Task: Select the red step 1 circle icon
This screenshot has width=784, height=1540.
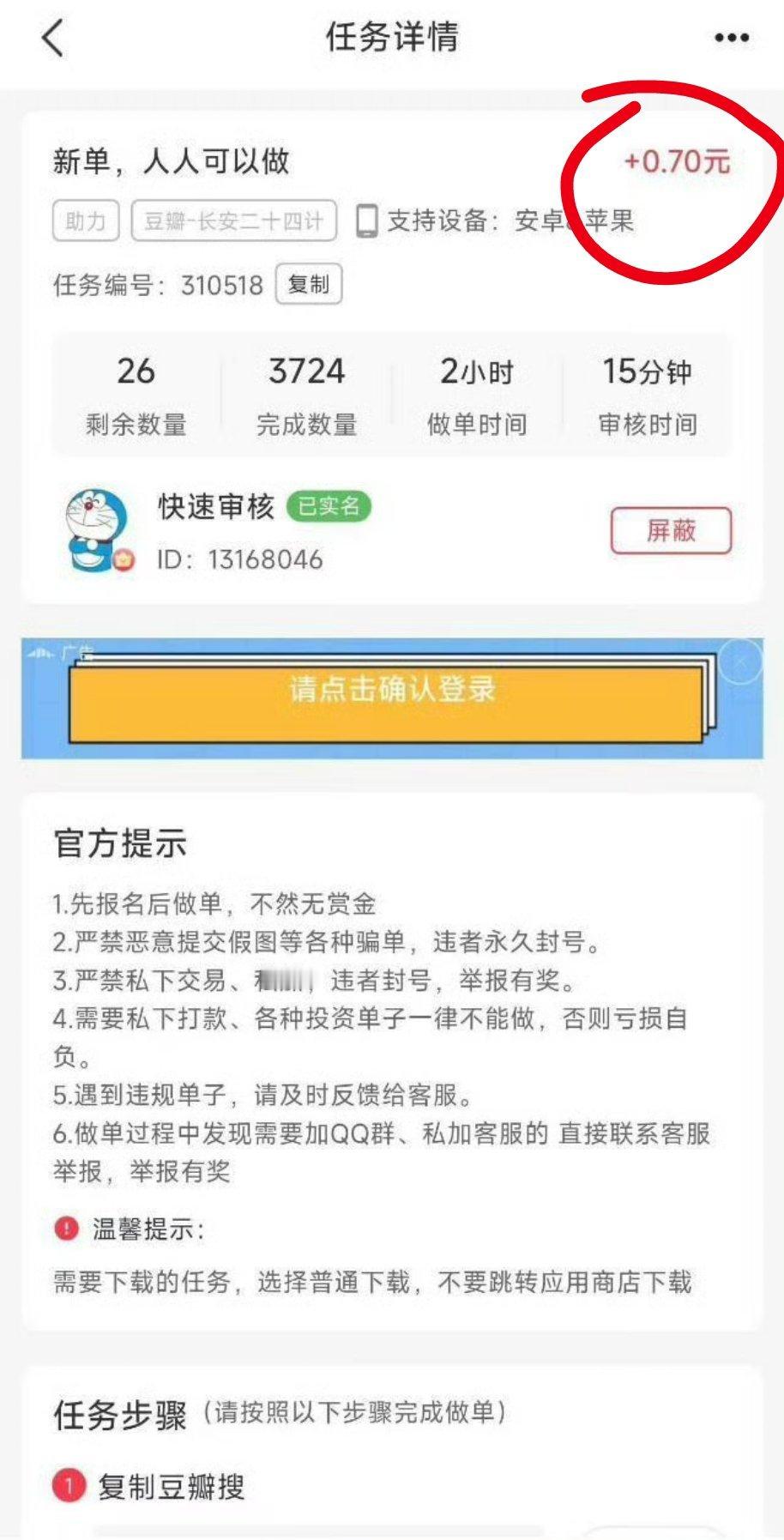Action: (x=69, y=1483)
